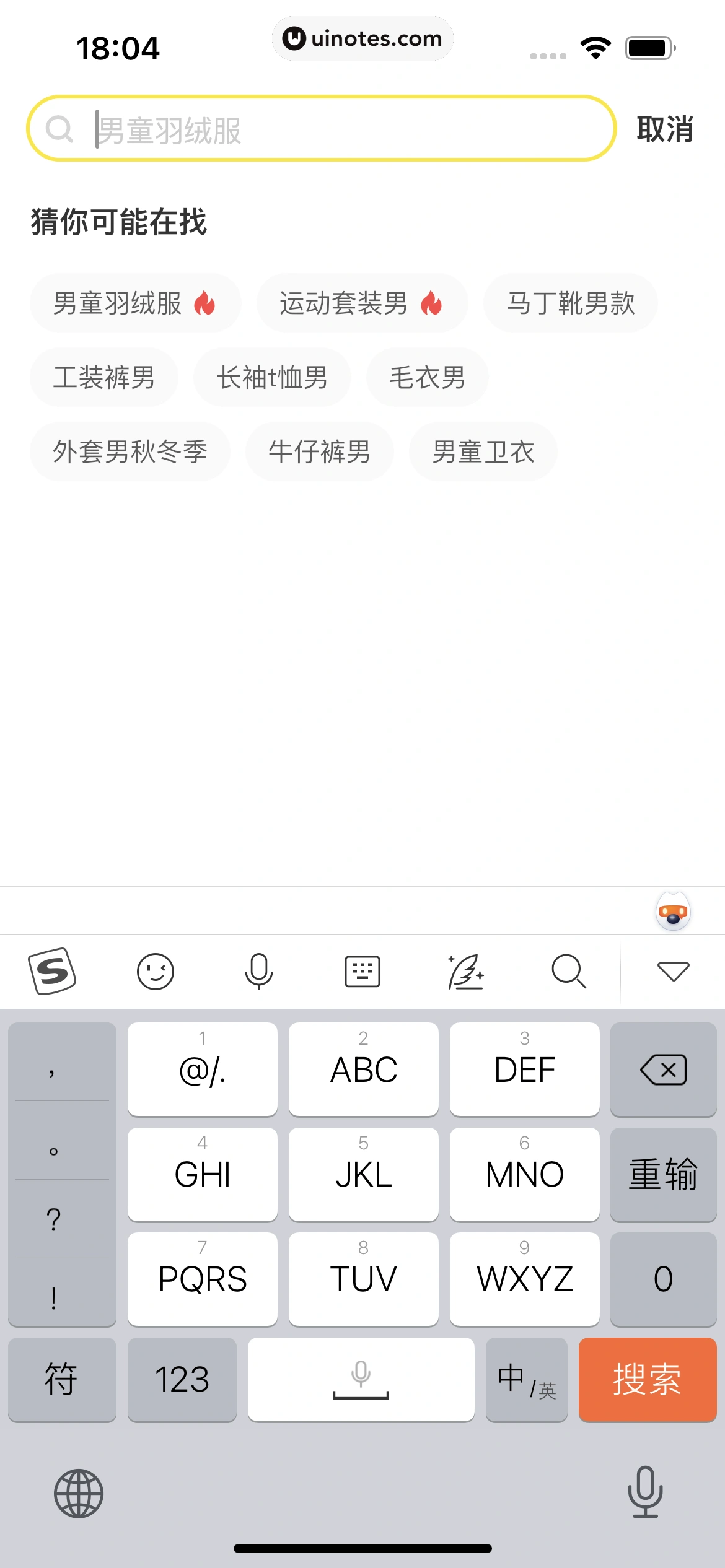The width and height of the screenshot is (725, 1568).
Task: Select the hot suggestion 男童羽绒服
Action: pos(135,303)
